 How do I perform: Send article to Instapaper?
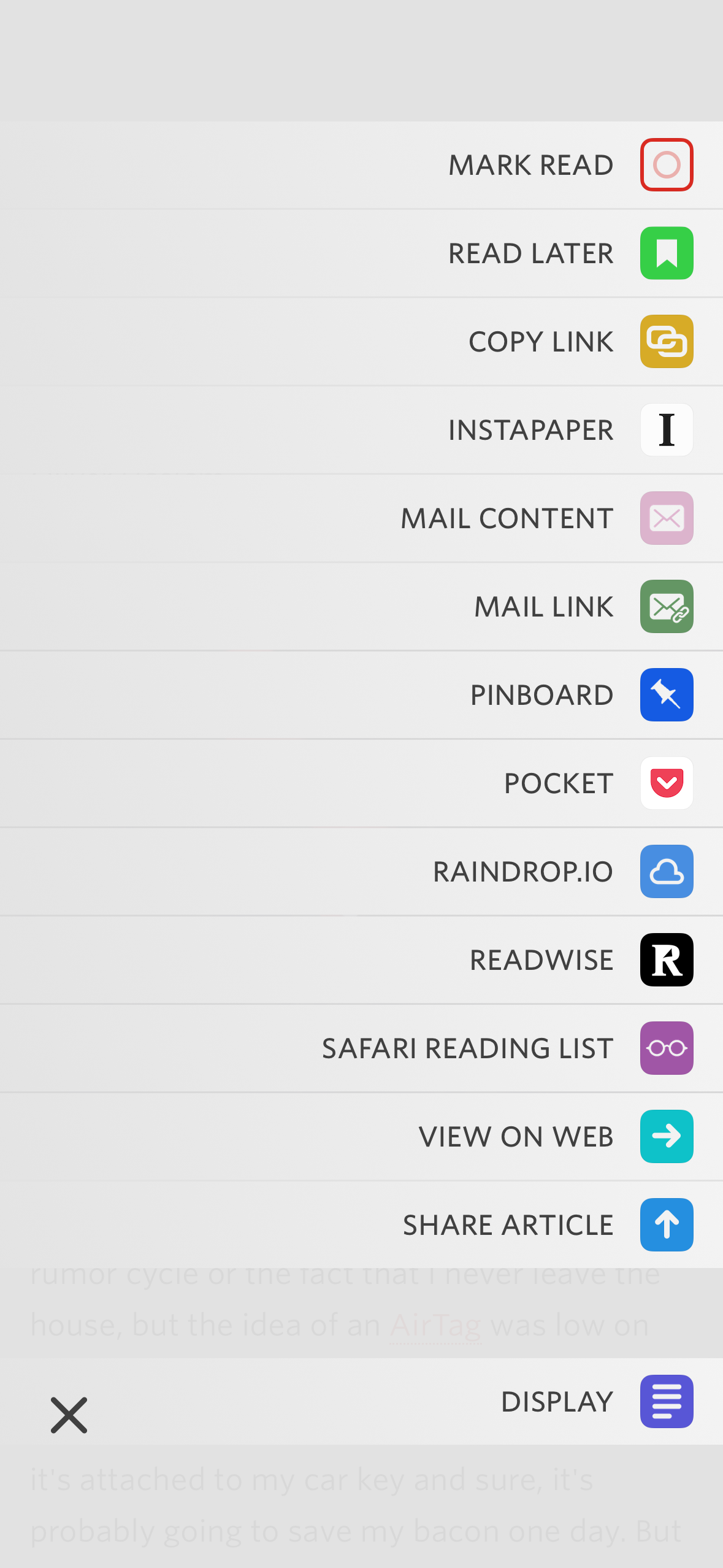coord(361,430)
